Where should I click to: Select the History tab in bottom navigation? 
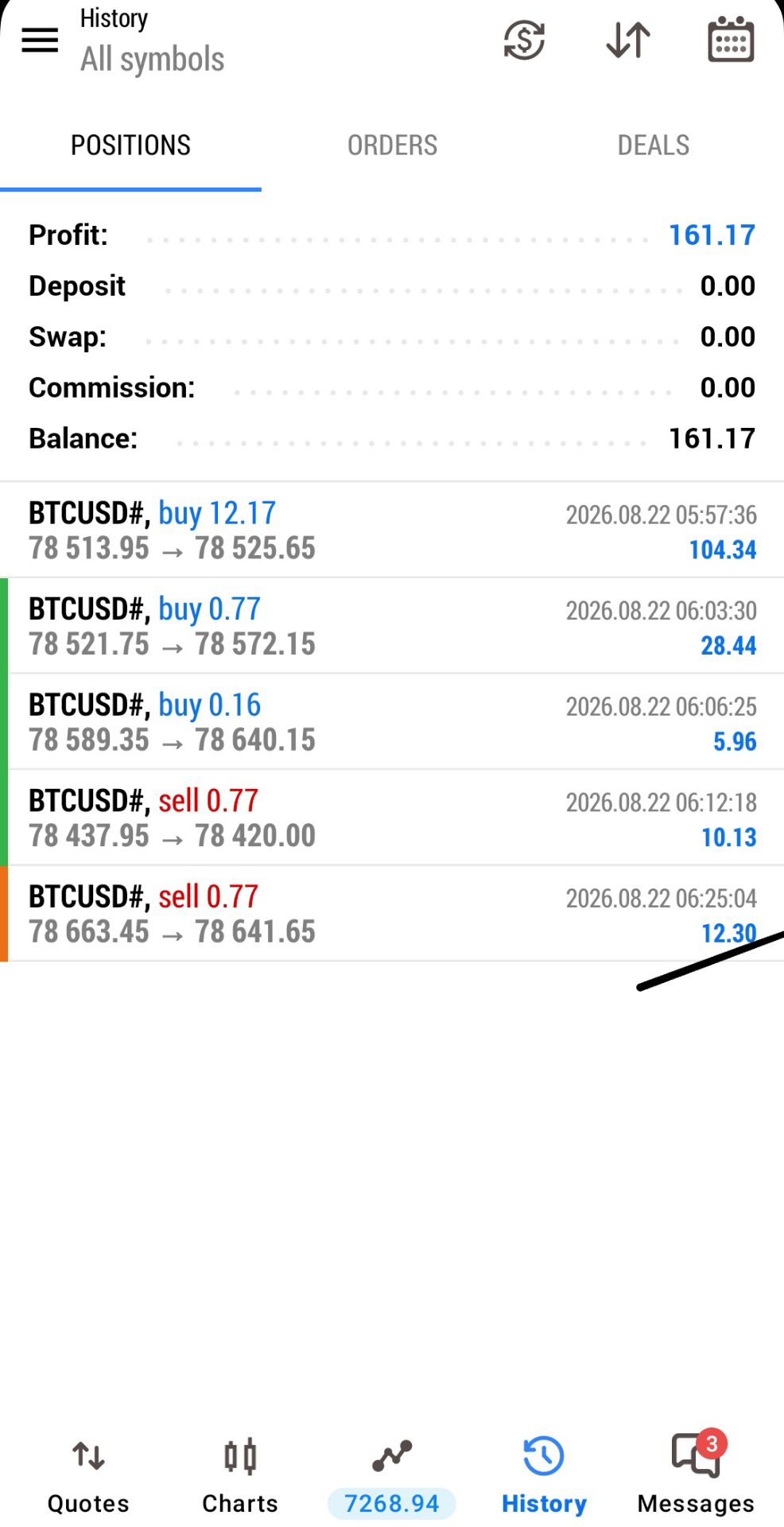(x=544, y=1477)
